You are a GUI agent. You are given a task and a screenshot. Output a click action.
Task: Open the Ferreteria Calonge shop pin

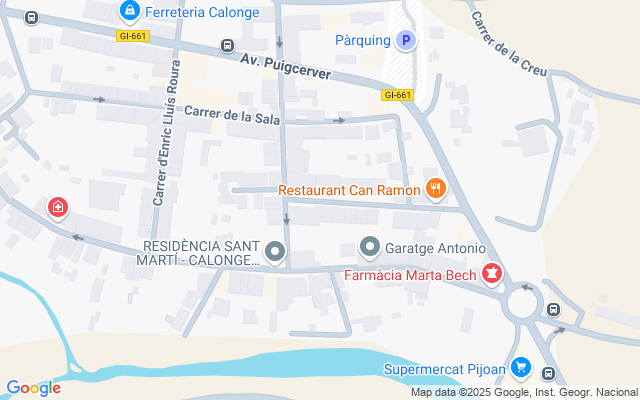129,12
